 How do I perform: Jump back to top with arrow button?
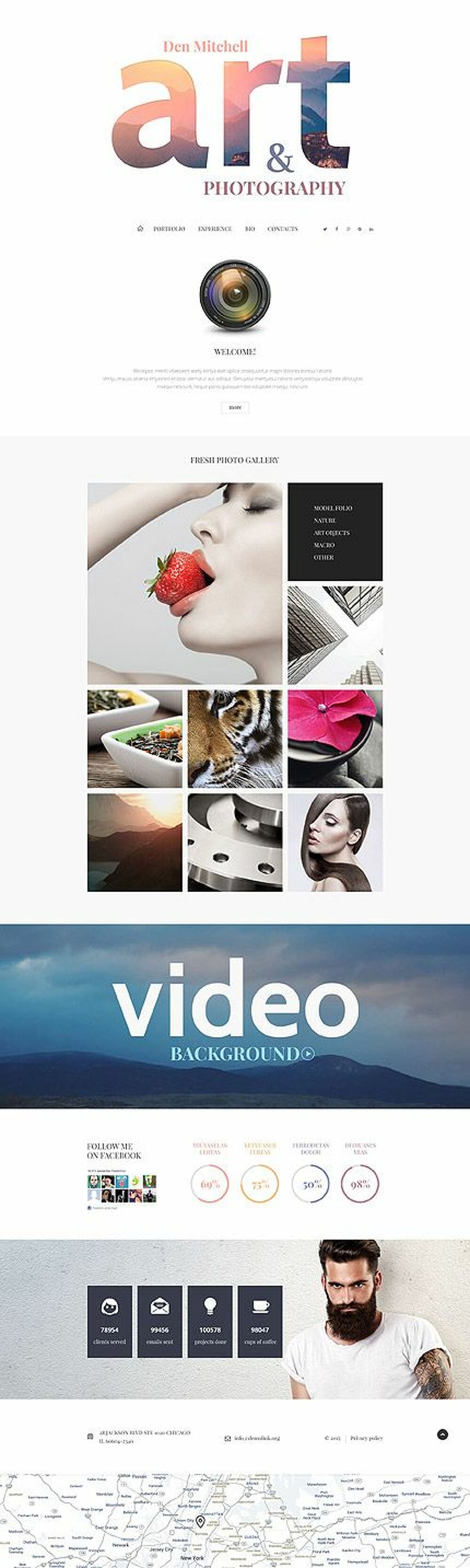443,1434
